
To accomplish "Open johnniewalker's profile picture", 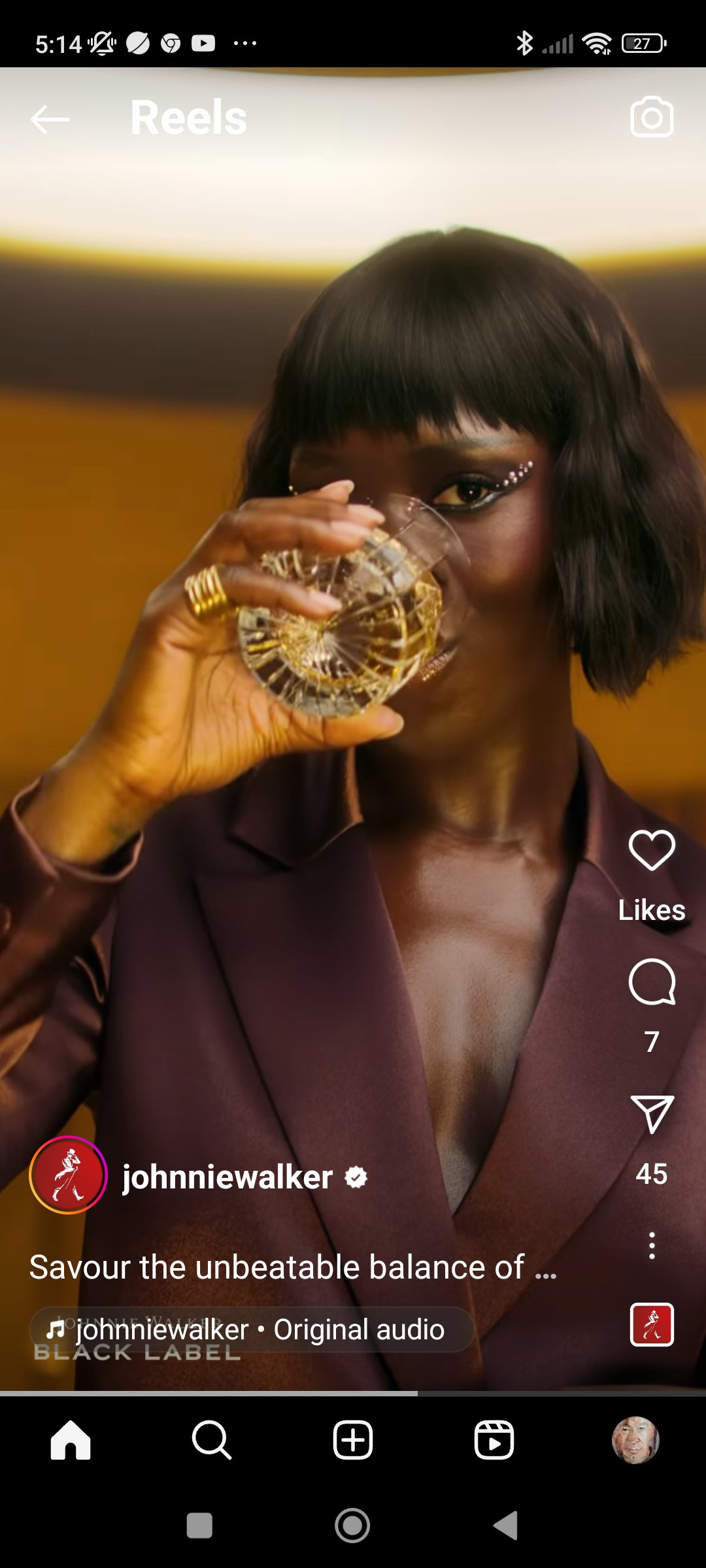I will tap(68, 1175).
